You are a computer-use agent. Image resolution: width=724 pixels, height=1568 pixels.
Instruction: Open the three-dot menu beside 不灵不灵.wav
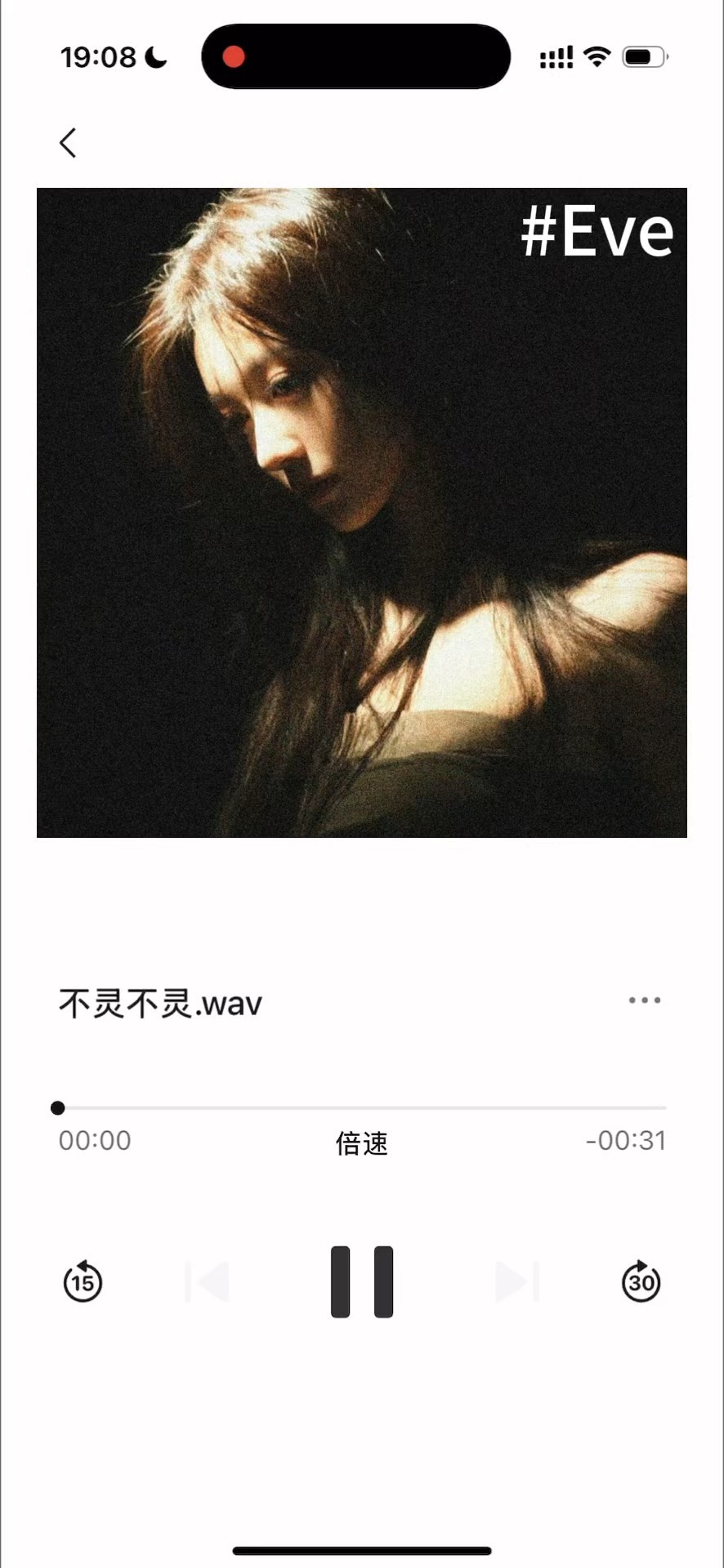point(644,1000)
